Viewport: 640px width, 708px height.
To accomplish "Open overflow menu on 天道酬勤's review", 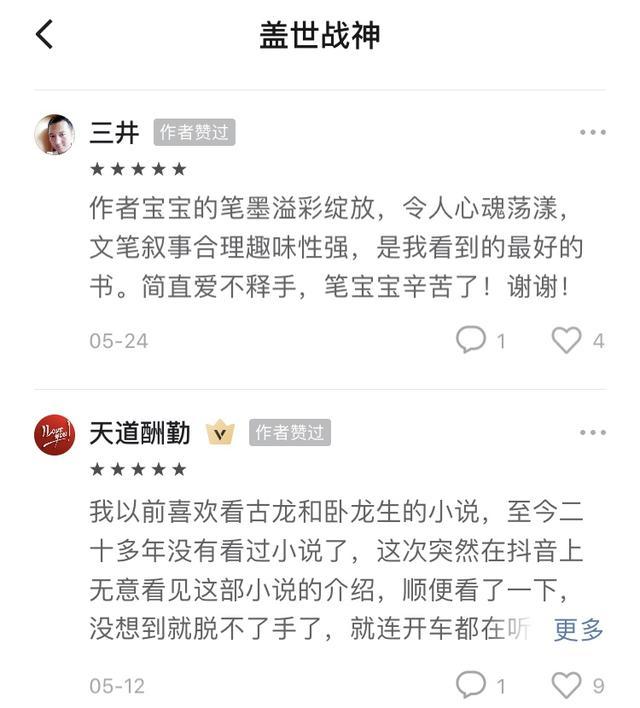I will point(592,432).
